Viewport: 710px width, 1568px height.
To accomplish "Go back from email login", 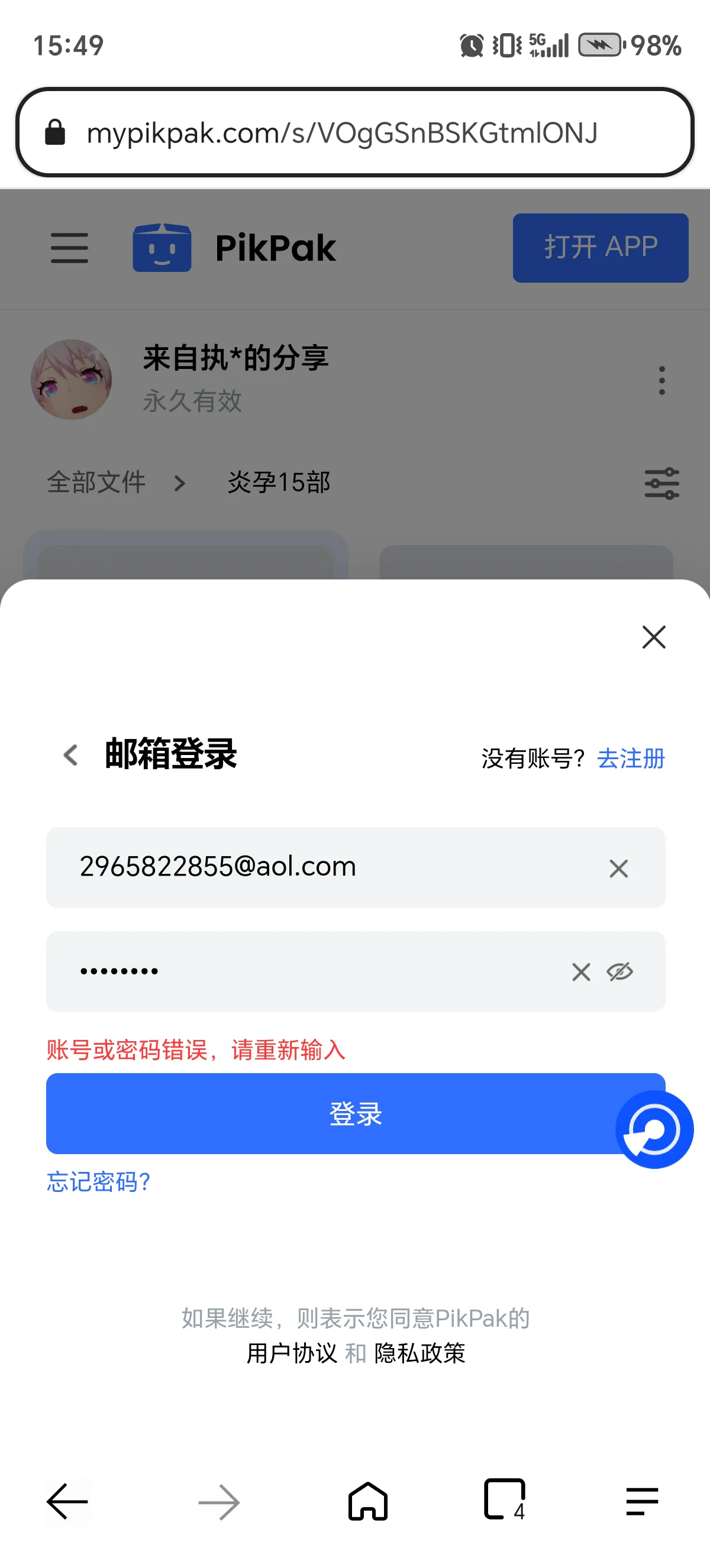I will [70, 755].
